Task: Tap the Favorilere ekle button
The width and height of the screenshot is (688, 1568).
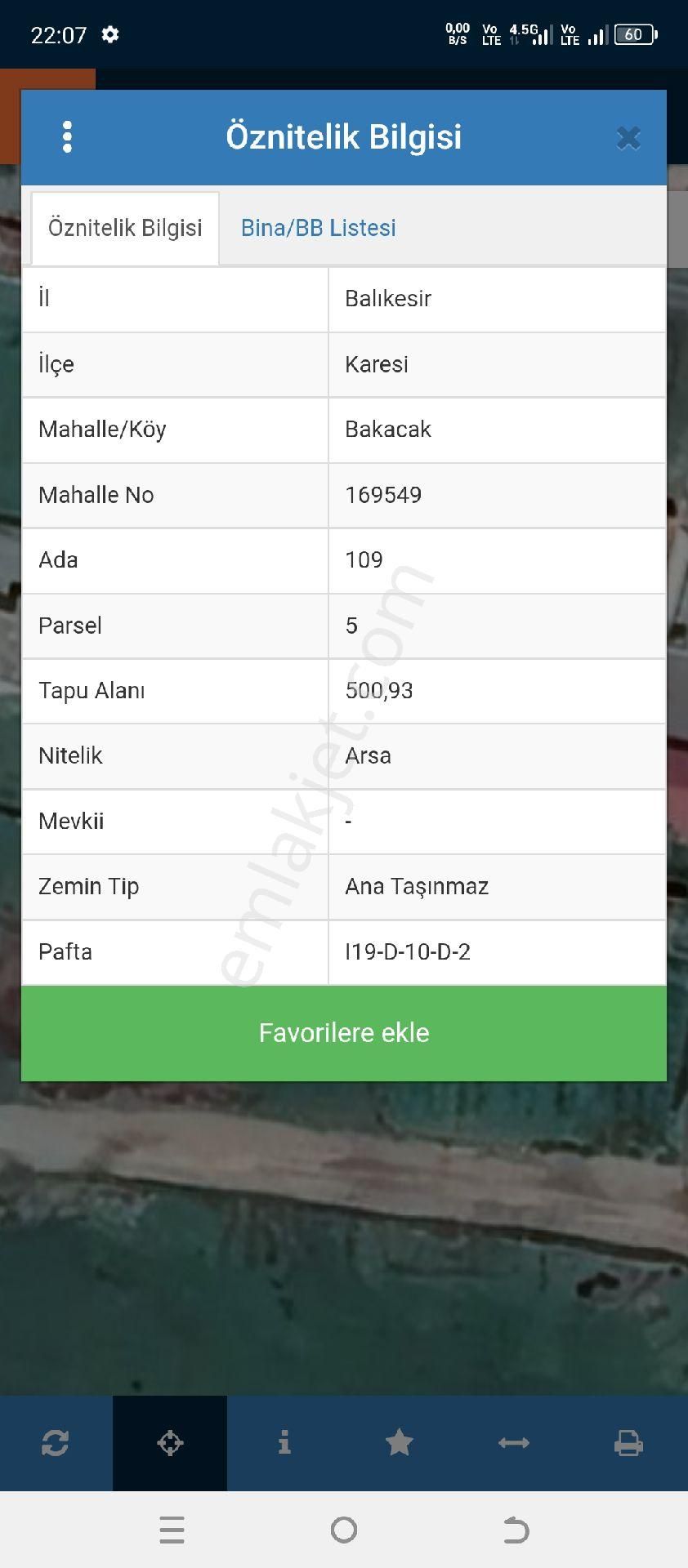Action: [343, 1033]
